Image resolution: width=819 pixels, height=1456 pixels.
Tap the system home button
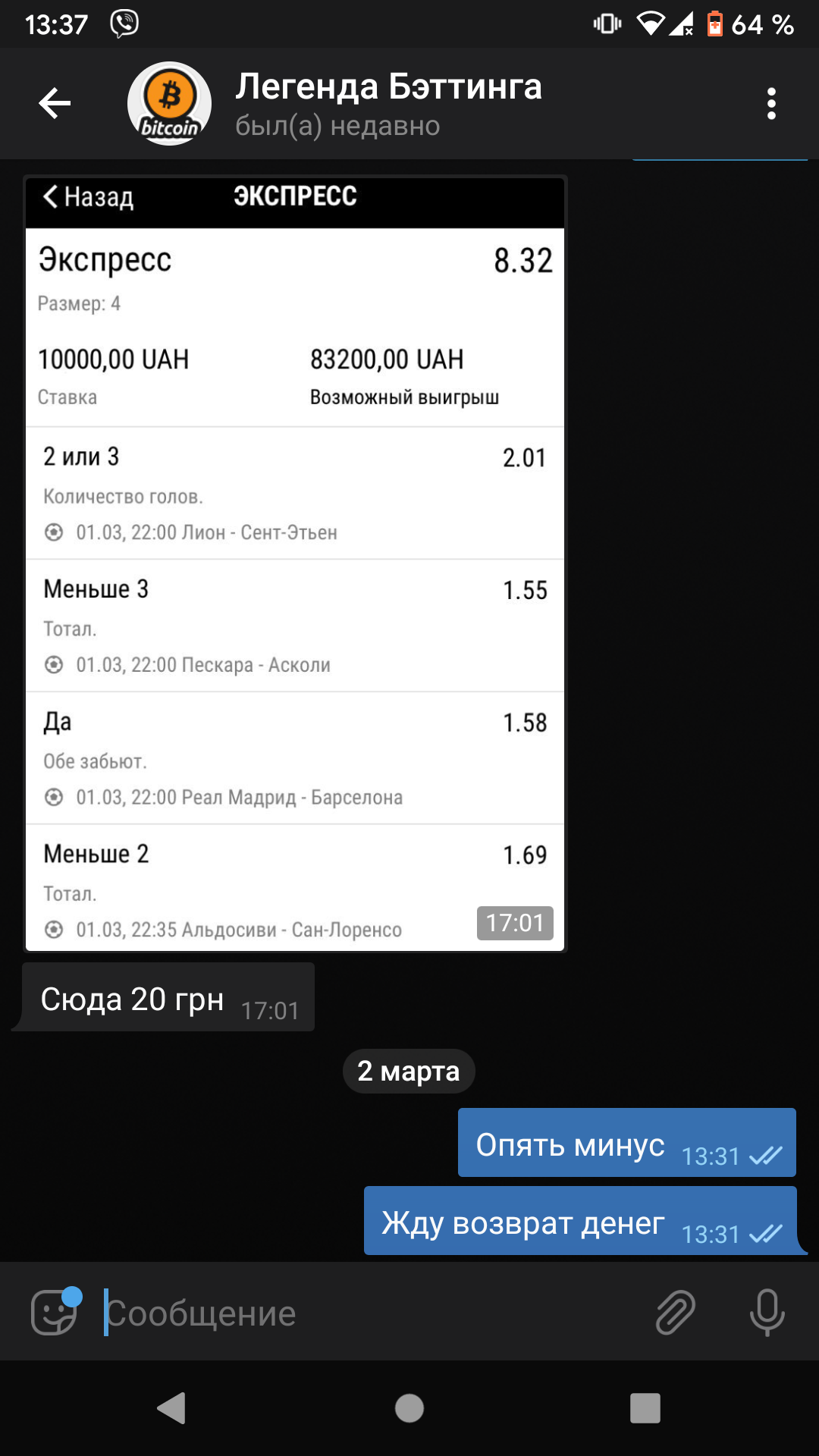point(409,1408)
